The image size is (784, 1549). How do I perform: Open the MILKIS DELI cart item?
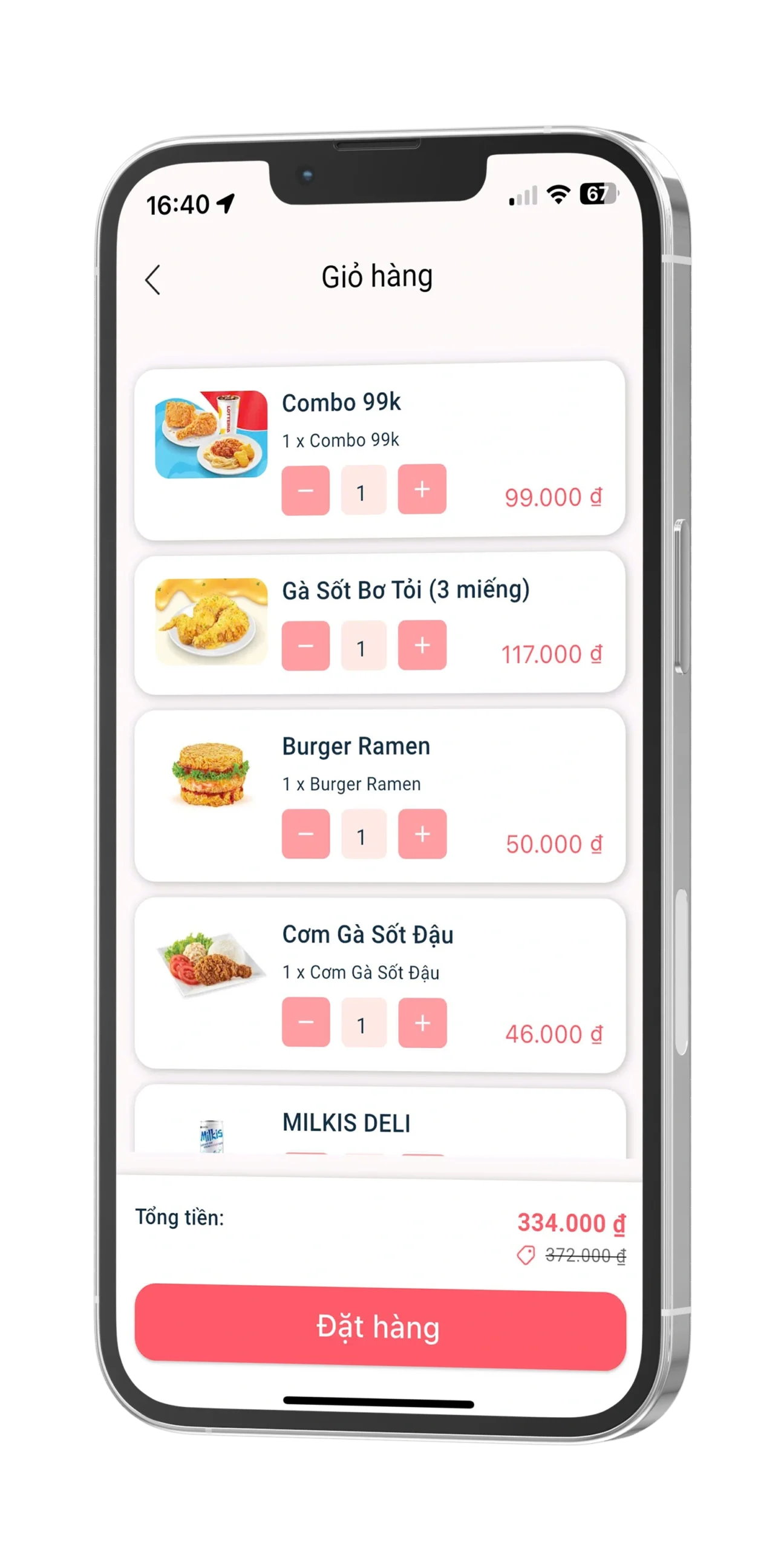(x=346, y=1123)
